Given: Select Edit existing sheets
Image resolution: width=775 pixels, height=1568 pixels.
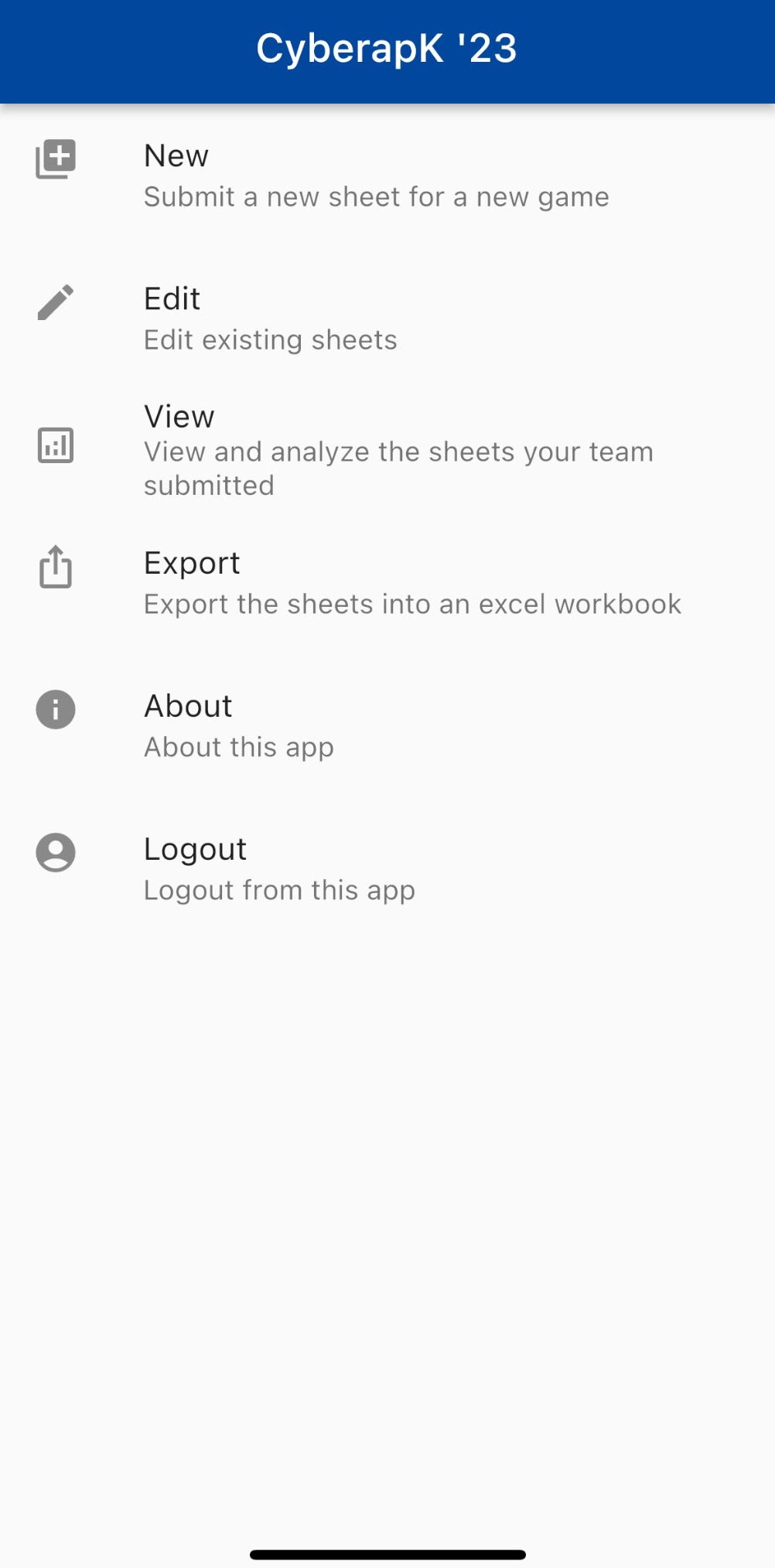Looking at the screenshot, I should pyautogui.click(x=271, y=319).
